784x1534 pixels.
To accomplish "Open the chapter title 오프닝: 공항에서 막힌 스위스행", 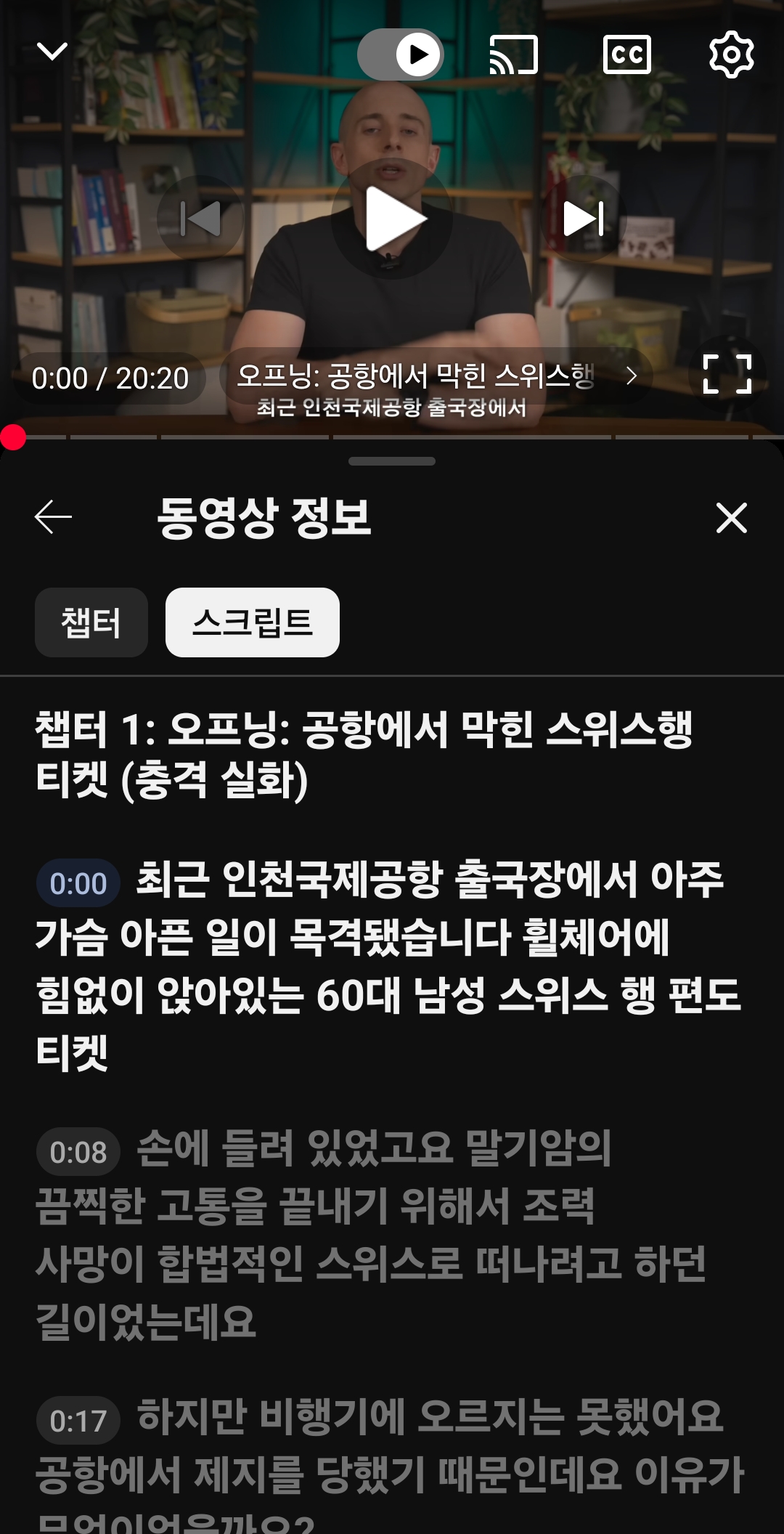I will point(436,376).
